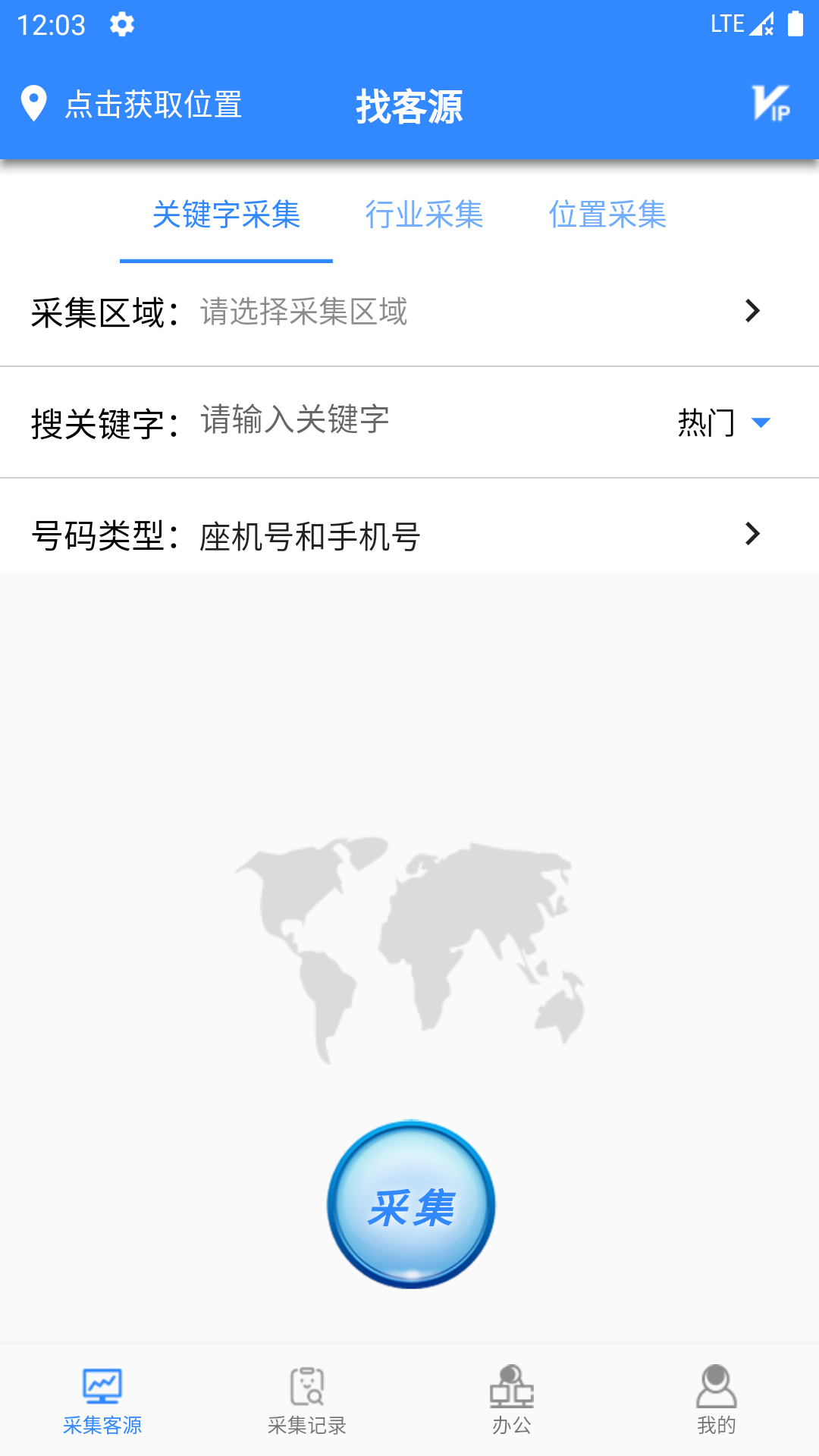The height and width of the screenshot is (1456, 819).
Task: Switch to the 行业采集 tab
Action: 424,216
